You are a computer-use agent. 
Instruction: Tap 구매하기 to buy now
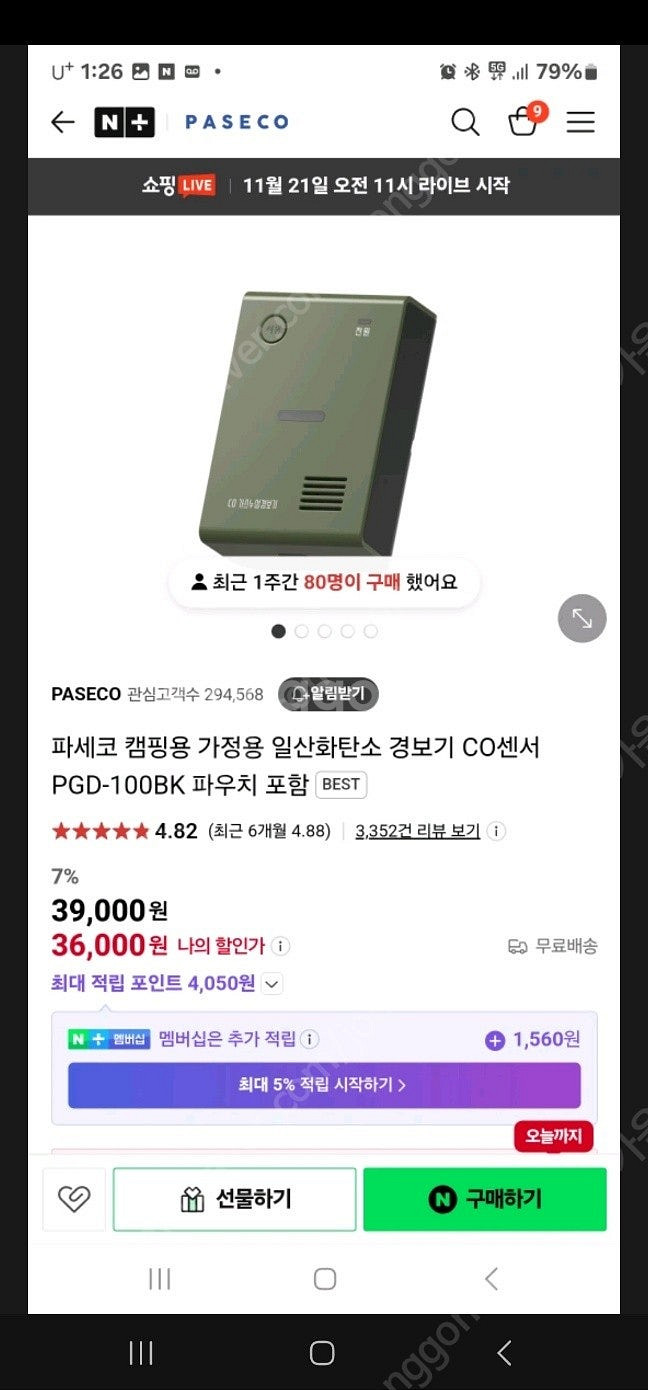pyautogui.click(x=484, y=1199)
